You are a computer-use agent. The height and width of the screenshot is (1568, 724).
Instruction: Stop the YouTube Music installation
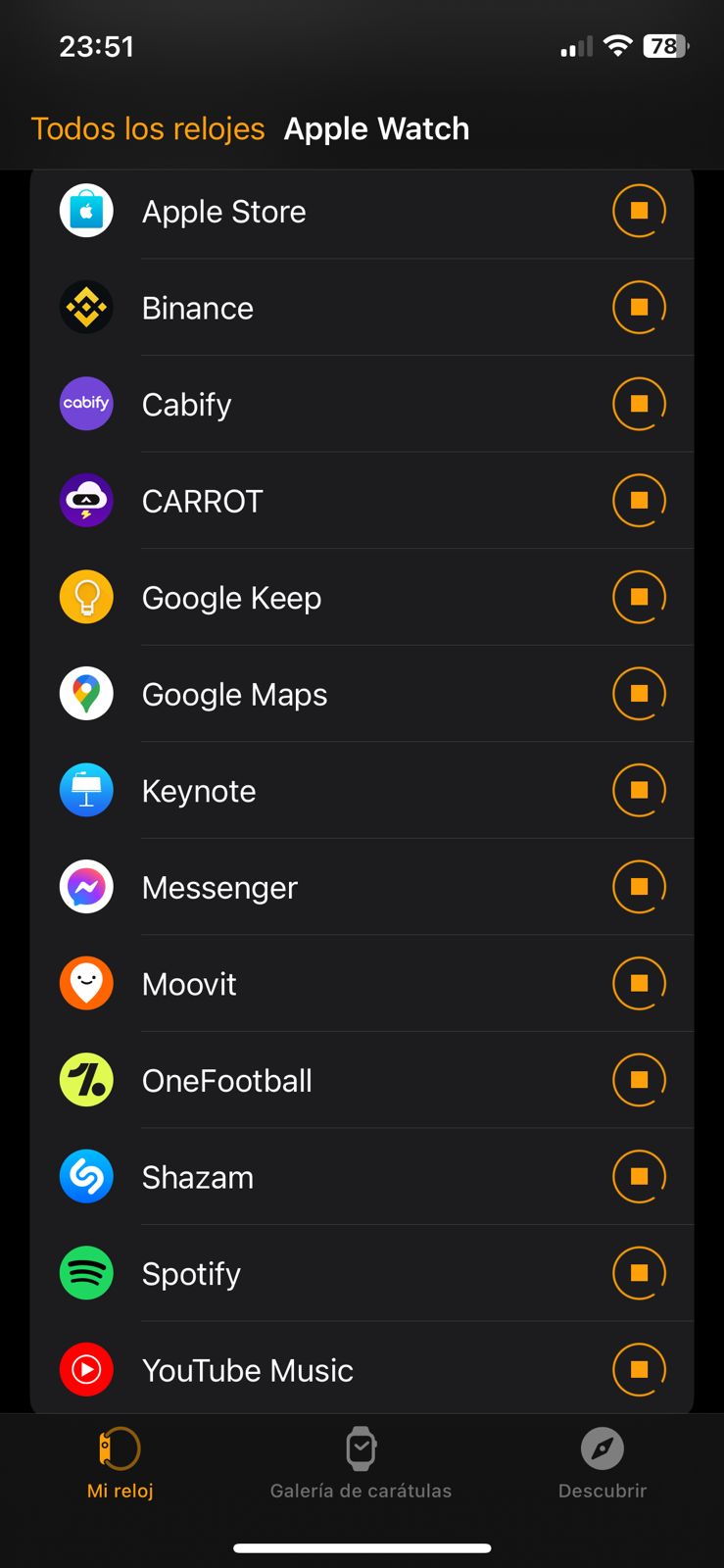639,1369
